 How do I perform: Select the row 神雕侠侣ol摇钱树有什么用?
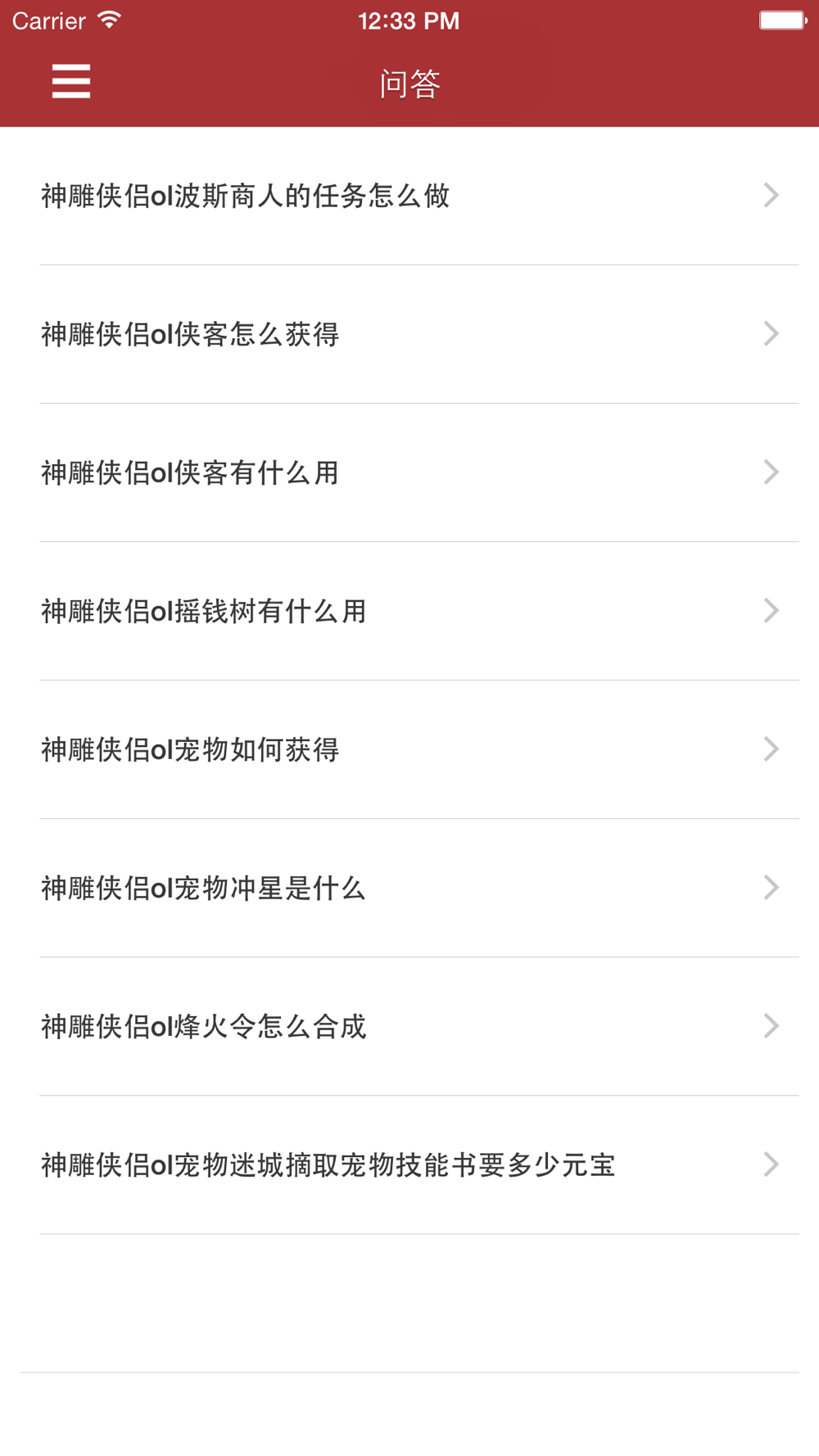point(409,611)
